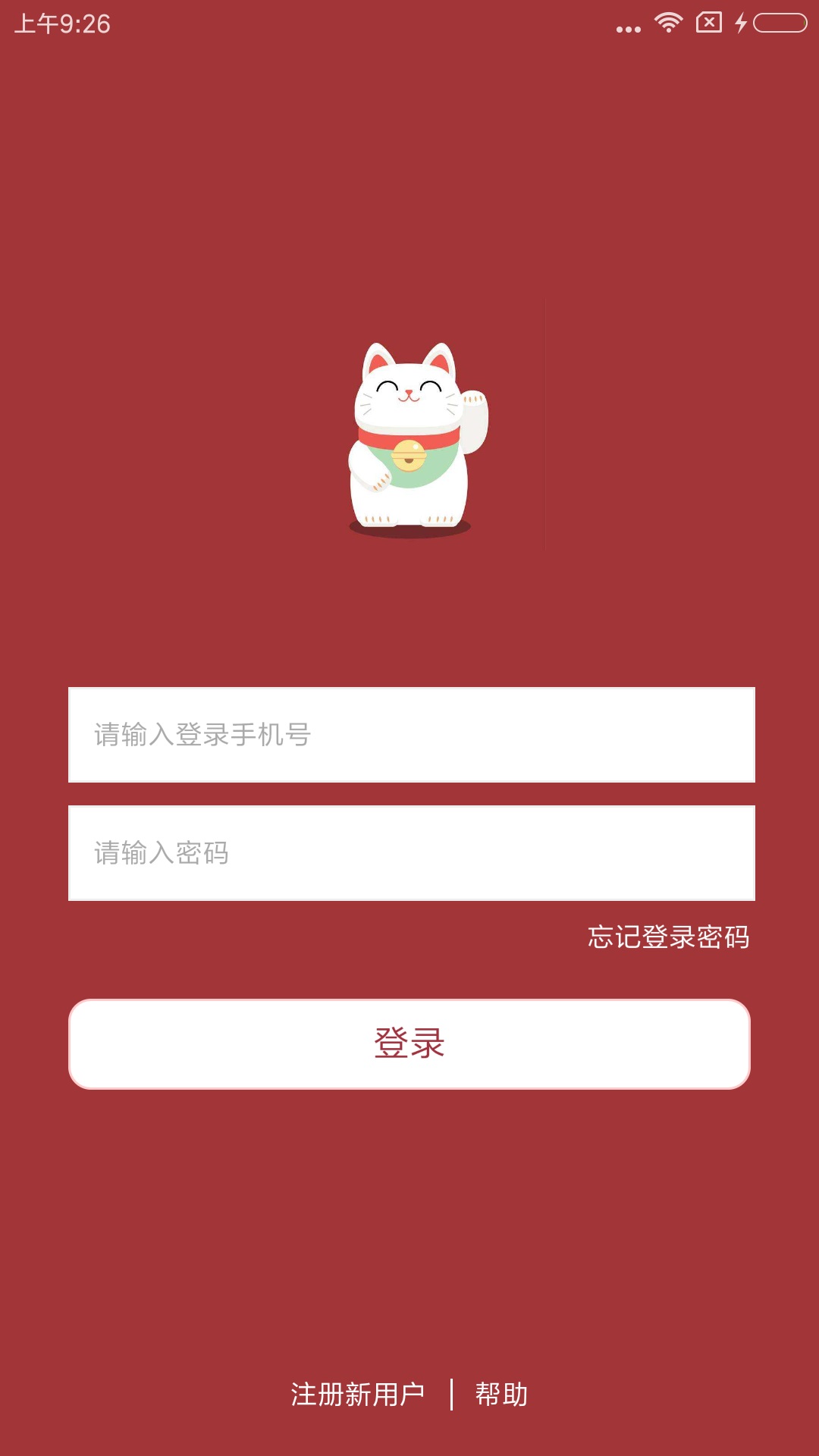
Task: Open 注册新用户 to register
Action: point(358,1394)
